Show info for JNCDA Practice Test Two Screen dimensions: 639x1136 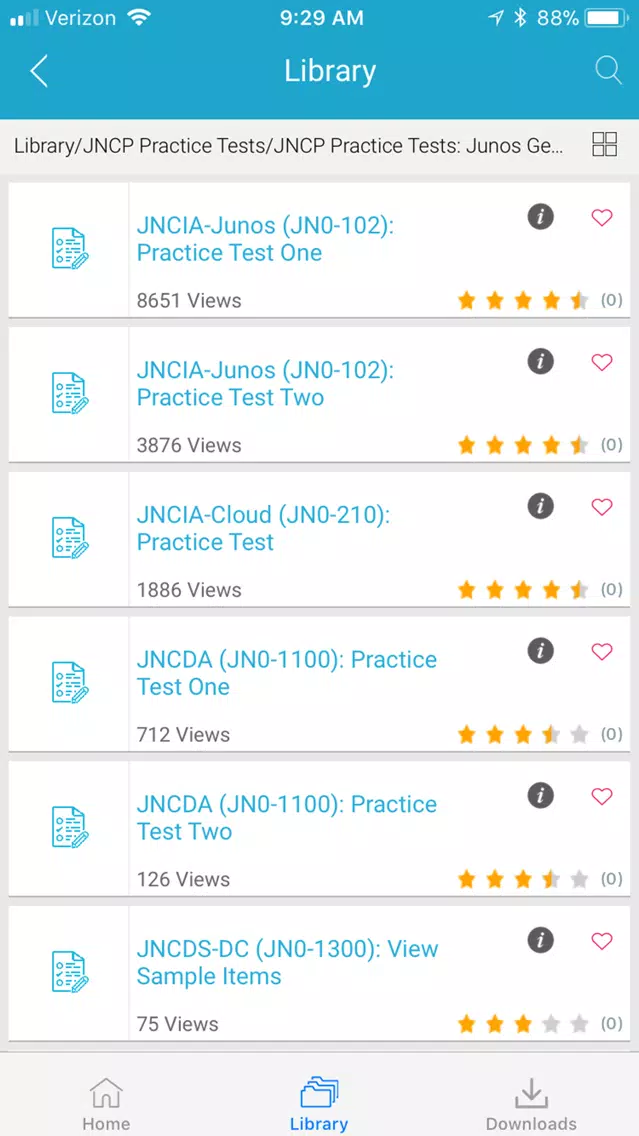pyautogui.click(x=540, y=795)
